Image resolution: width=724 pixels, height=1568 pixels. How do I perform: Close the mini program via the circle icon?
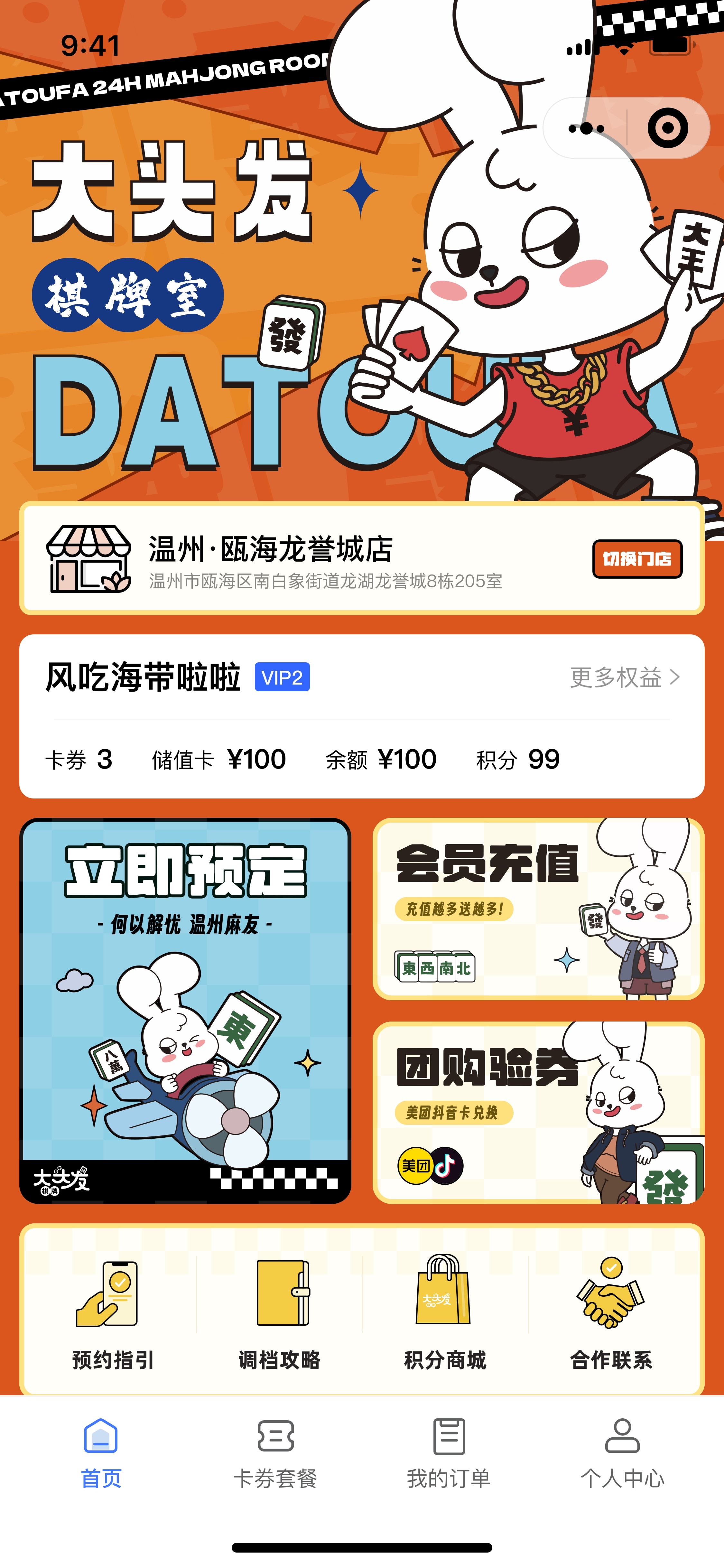pos(667,128)
